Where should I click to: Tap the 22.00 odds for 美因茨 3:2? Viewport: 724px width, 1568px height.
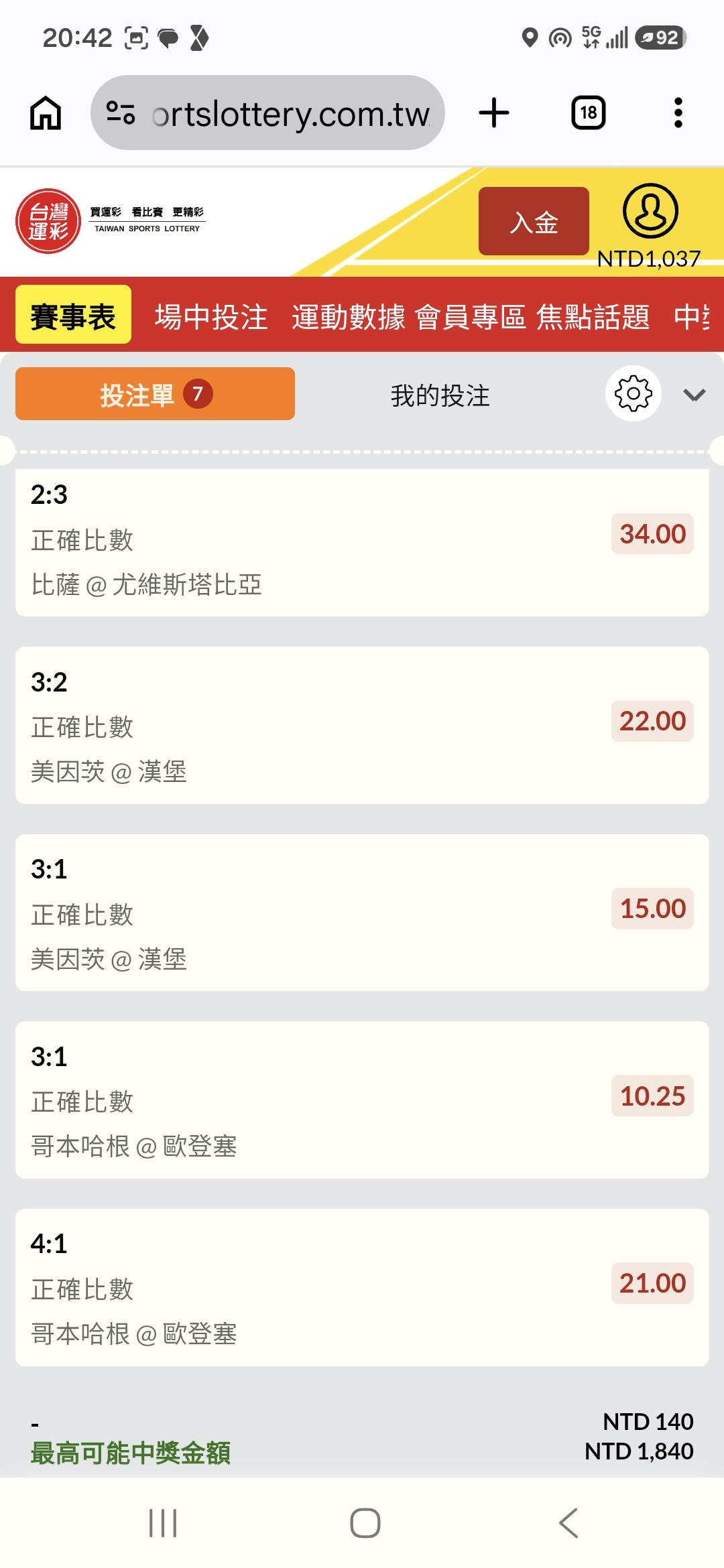click(x=652, y=721)
